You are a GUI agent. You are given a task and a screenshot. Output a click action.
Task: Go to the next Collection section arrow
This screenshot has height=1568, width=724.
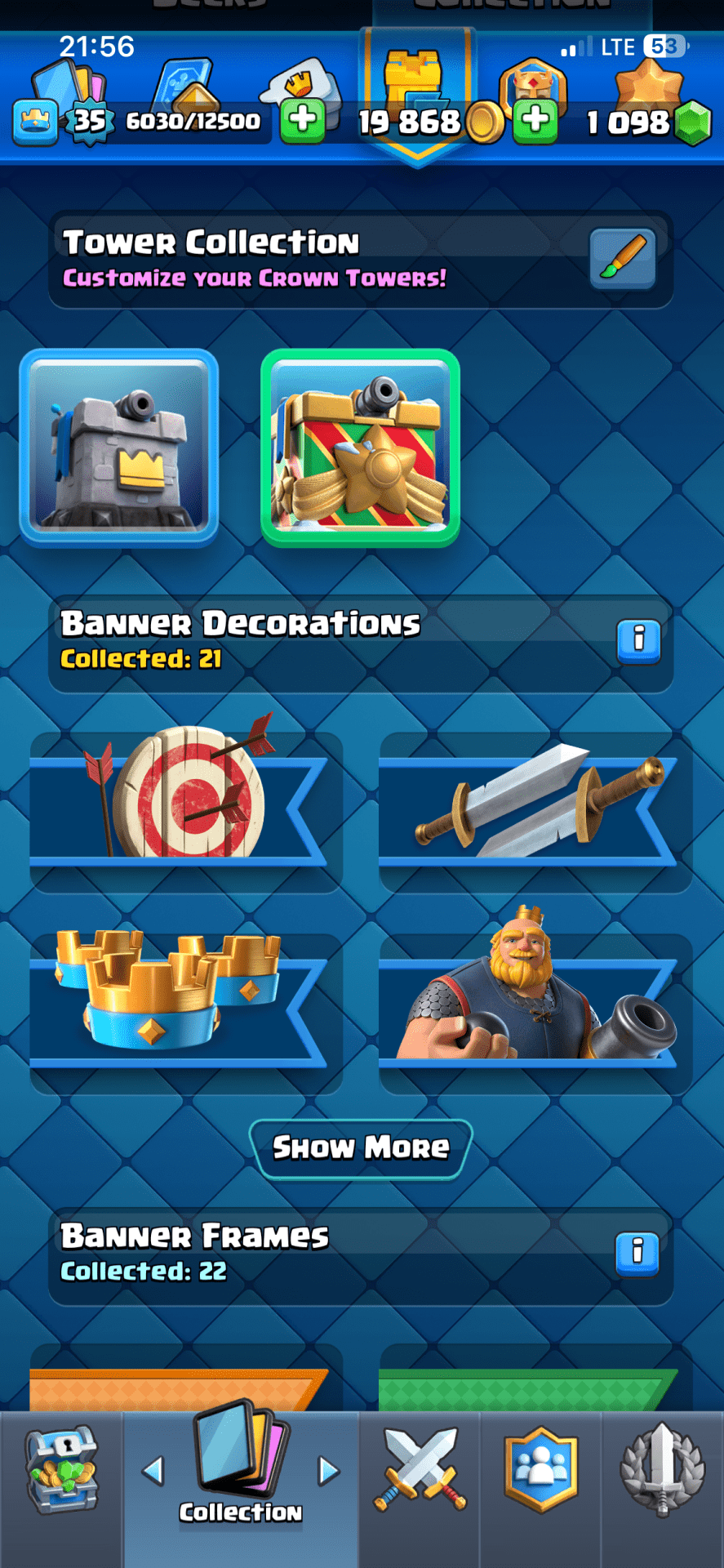pos(328,1470)
